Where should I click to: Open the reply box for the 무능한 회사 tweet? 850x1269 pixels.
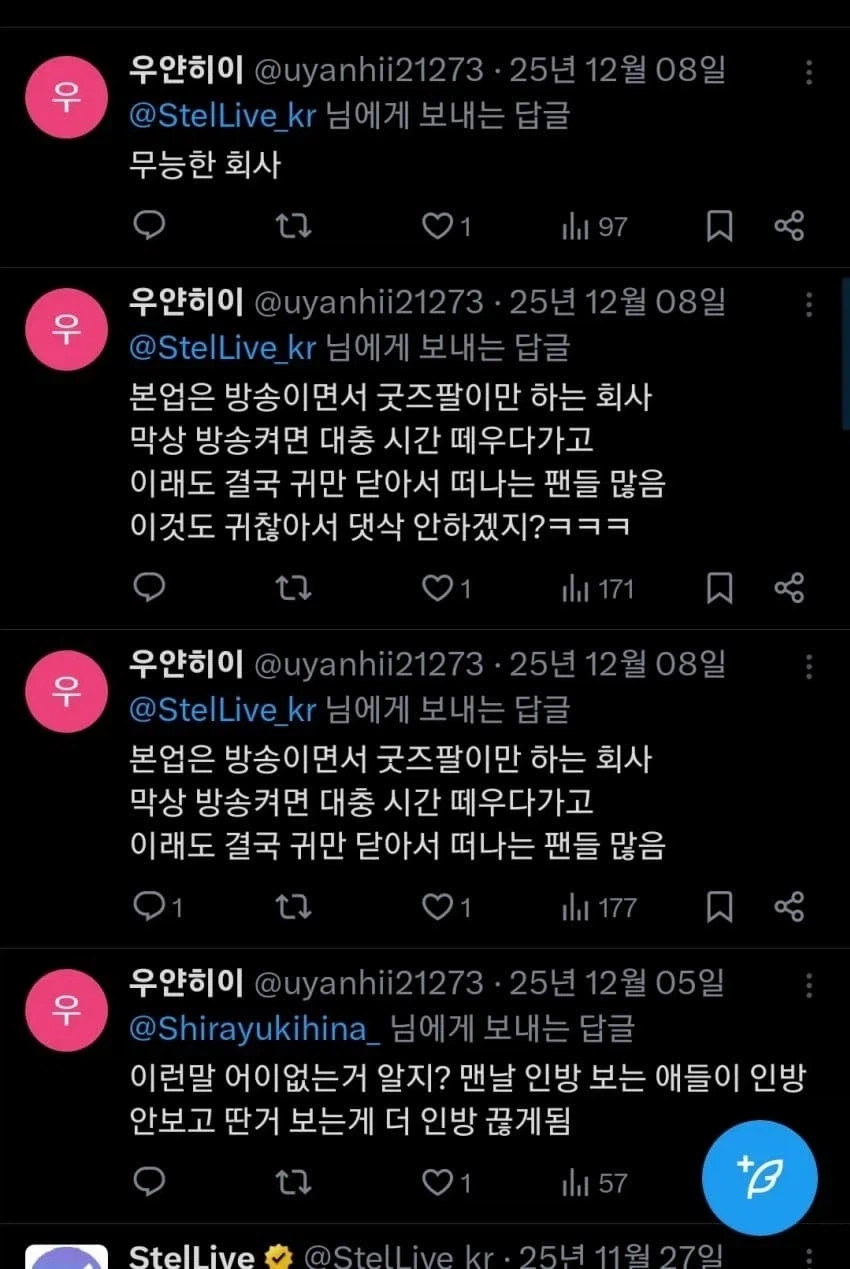pyautogui.click(x=149, y=226)
